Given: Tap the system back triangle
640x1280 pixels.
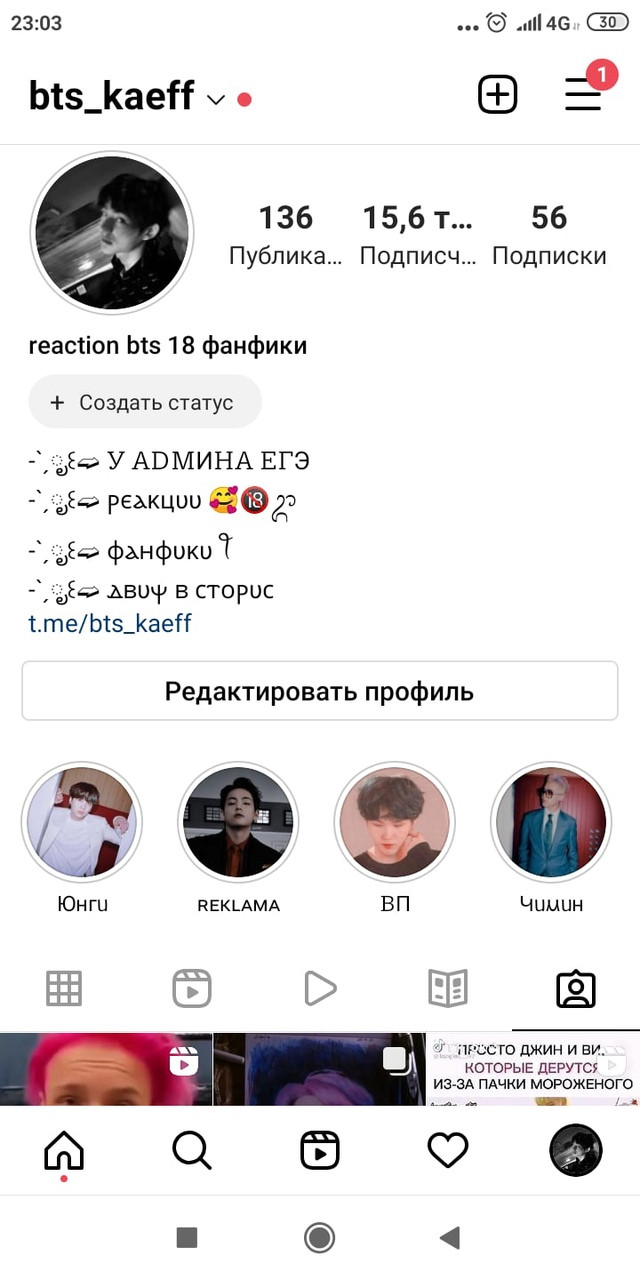Looking at the screenshot, I should (x=449, y=1238).
